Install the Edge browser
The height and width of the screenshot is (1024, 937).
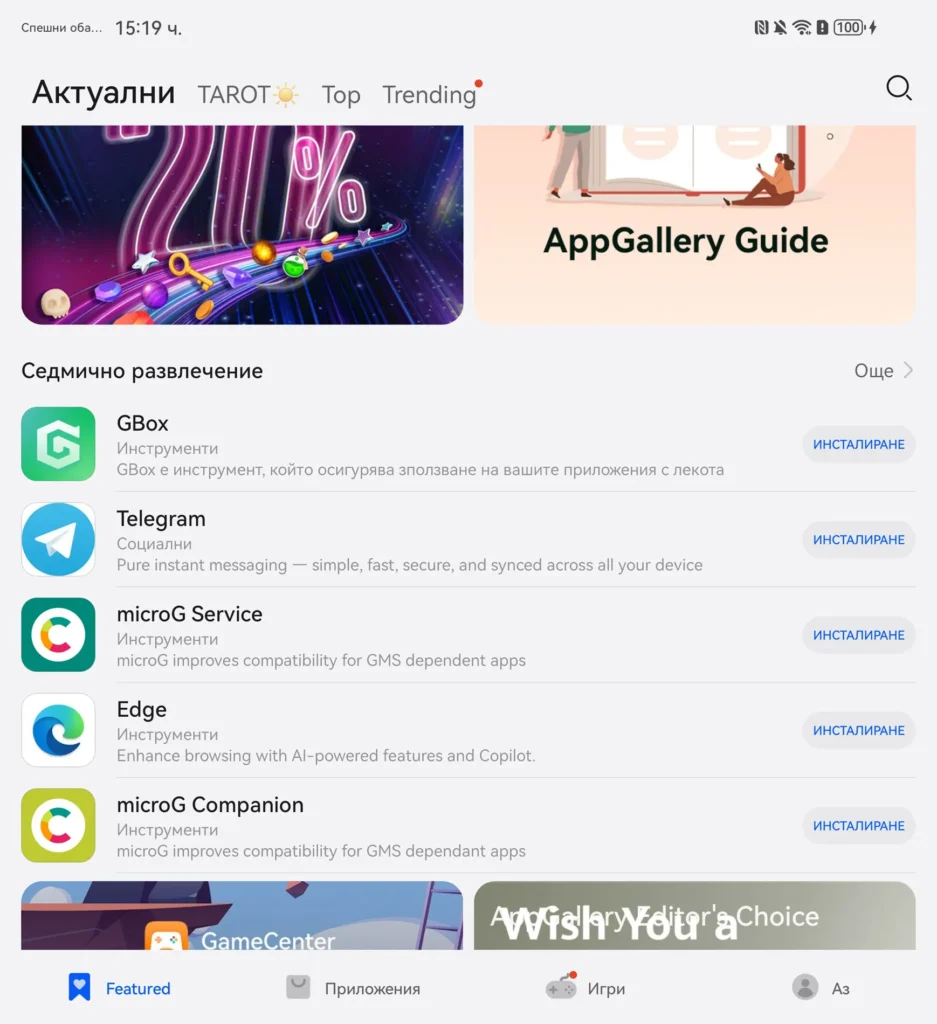[x=858, y=731]
